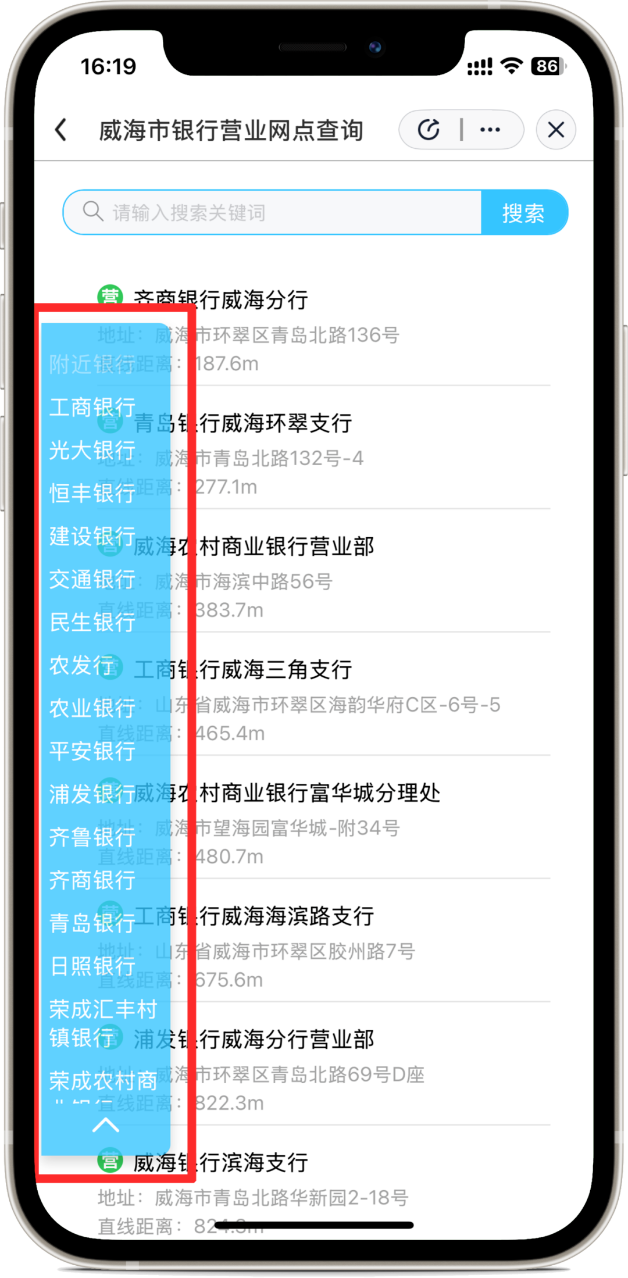628x1278 pixels.
Task: Collapse the bank filter panel with the up arrow
Action: [x=106, y=1126]
